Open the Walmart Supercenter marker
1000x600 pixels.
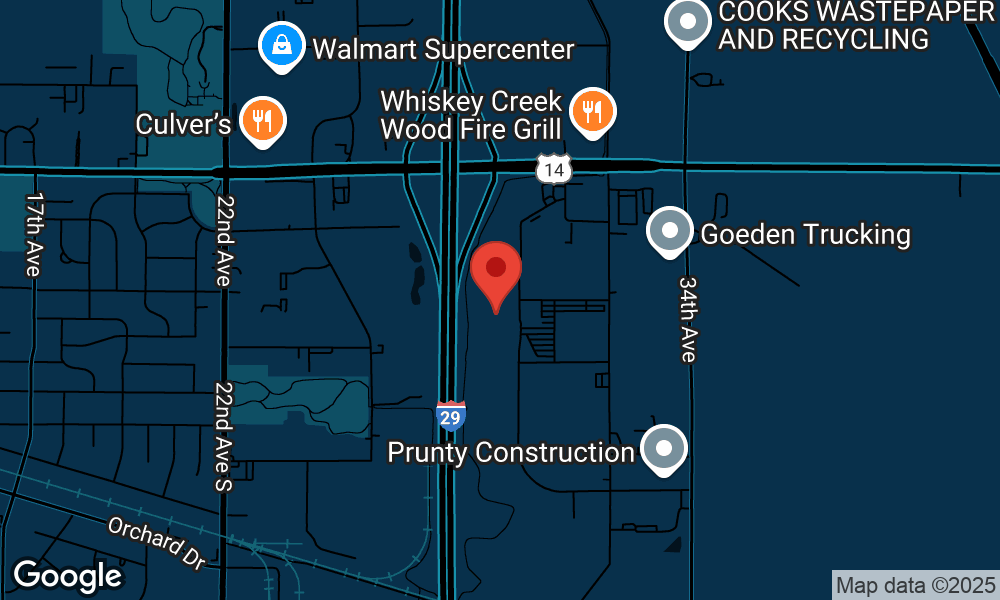pyautogui.click(x=284, y=46)
